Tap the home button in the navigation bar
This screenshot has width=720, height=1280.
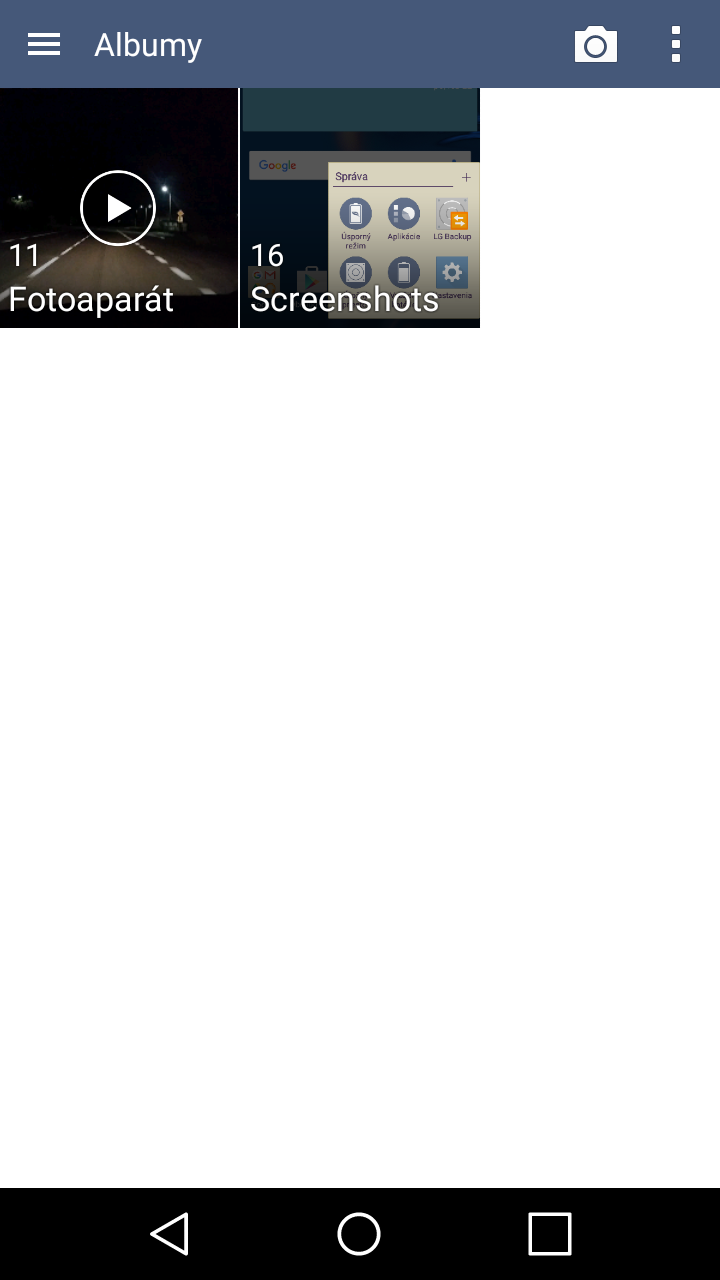pyautogui.click(x=359, y=1233)
